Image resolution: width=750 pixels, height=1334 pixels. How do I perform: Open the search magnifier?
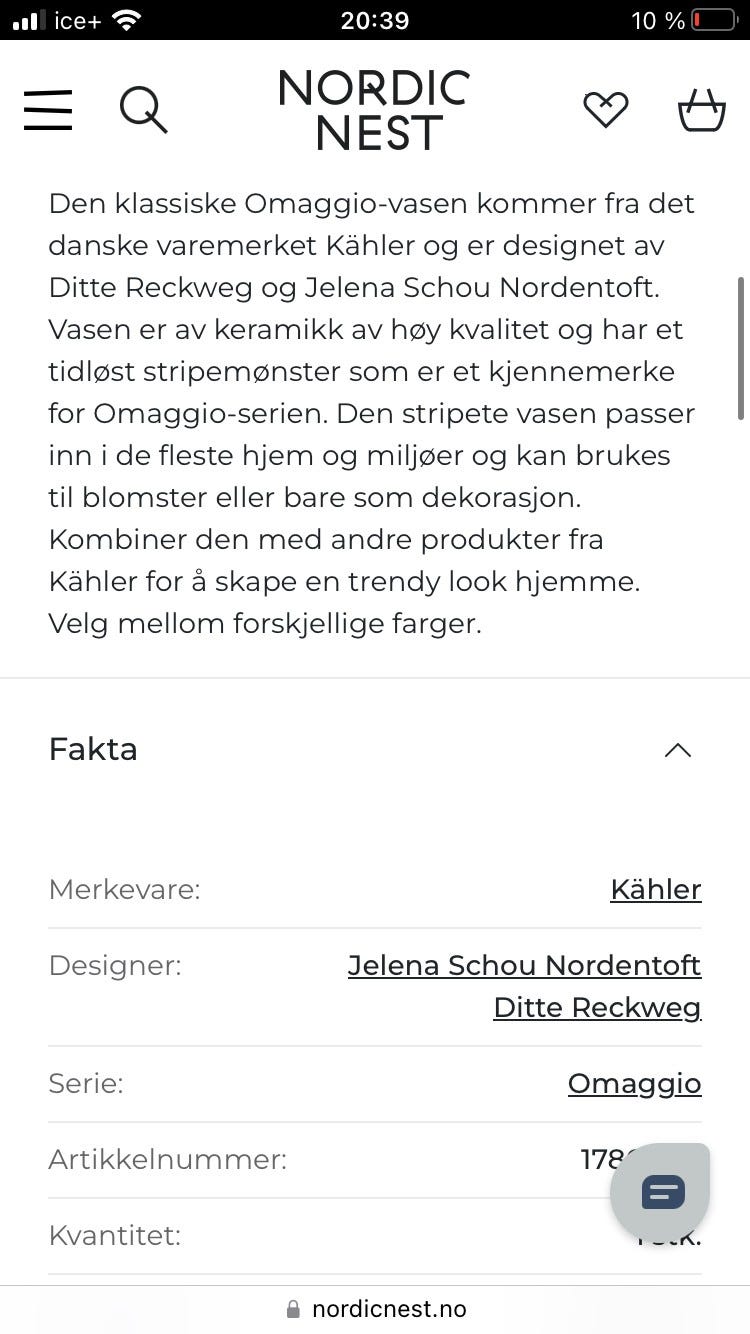[x=143, y=110]
